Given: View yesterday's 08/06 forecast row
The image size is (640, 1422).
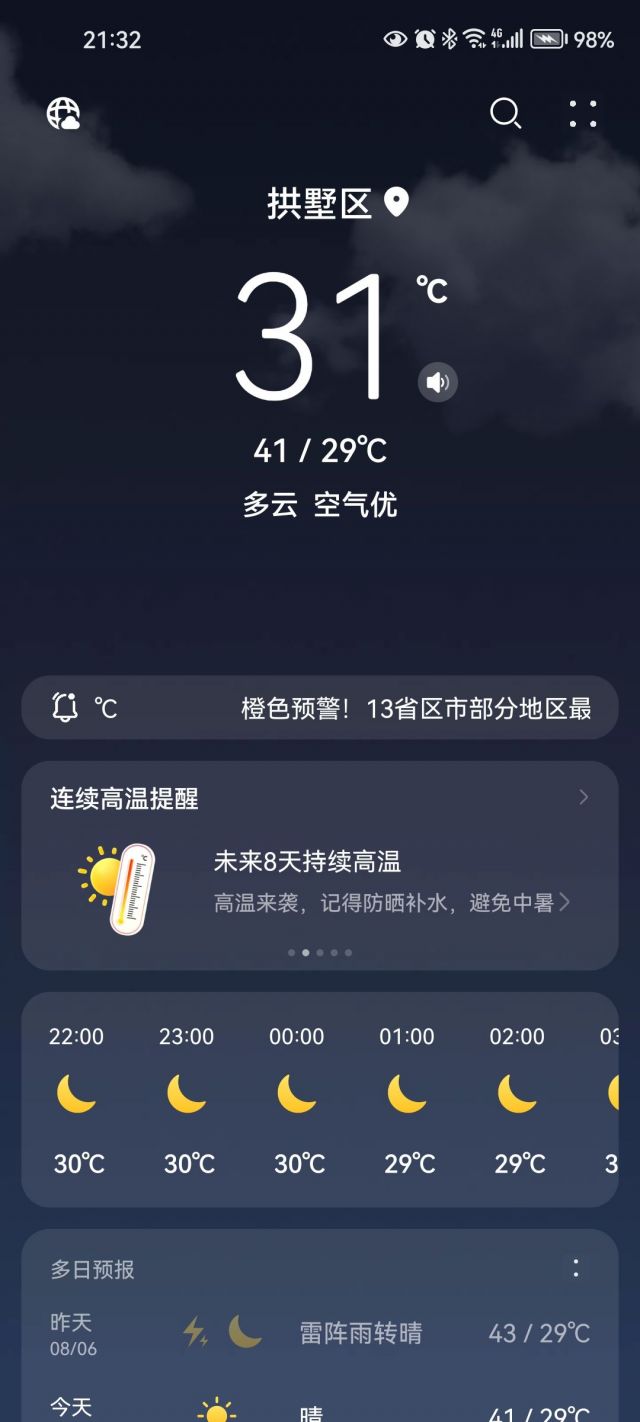Looking at the screenshot, I should pos(320,1333).
